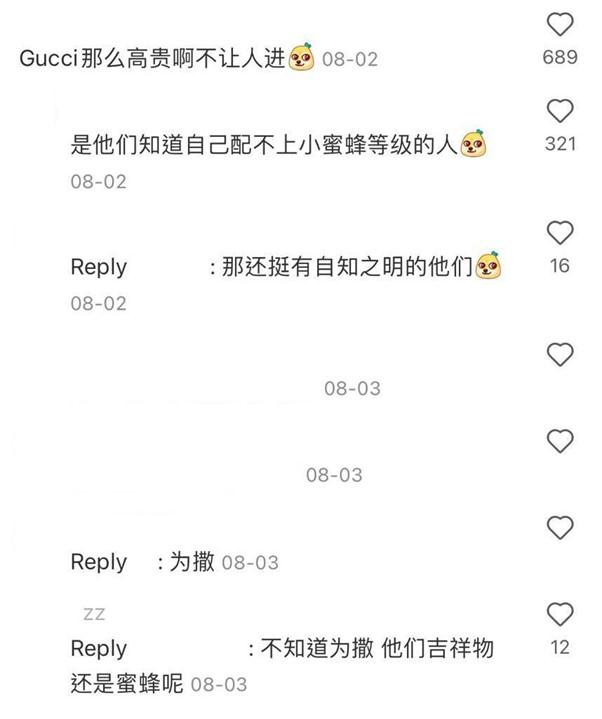
Task: Like the reply "不知道为撒 他们吉祥物还是蜜蜂呢"
Action: 560,614
